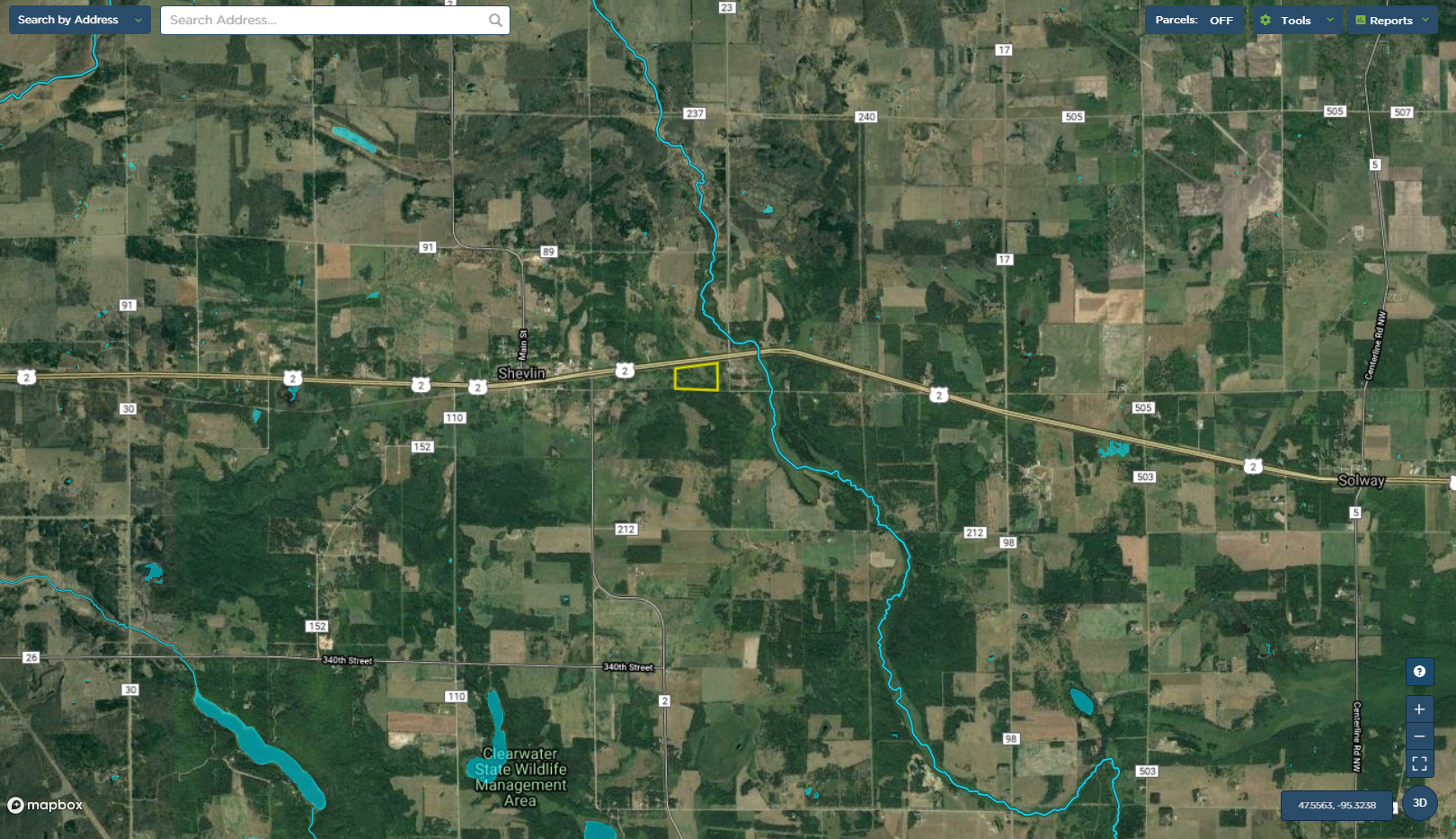
Task: Zoom out of the map
Action: coord(1419,736)
